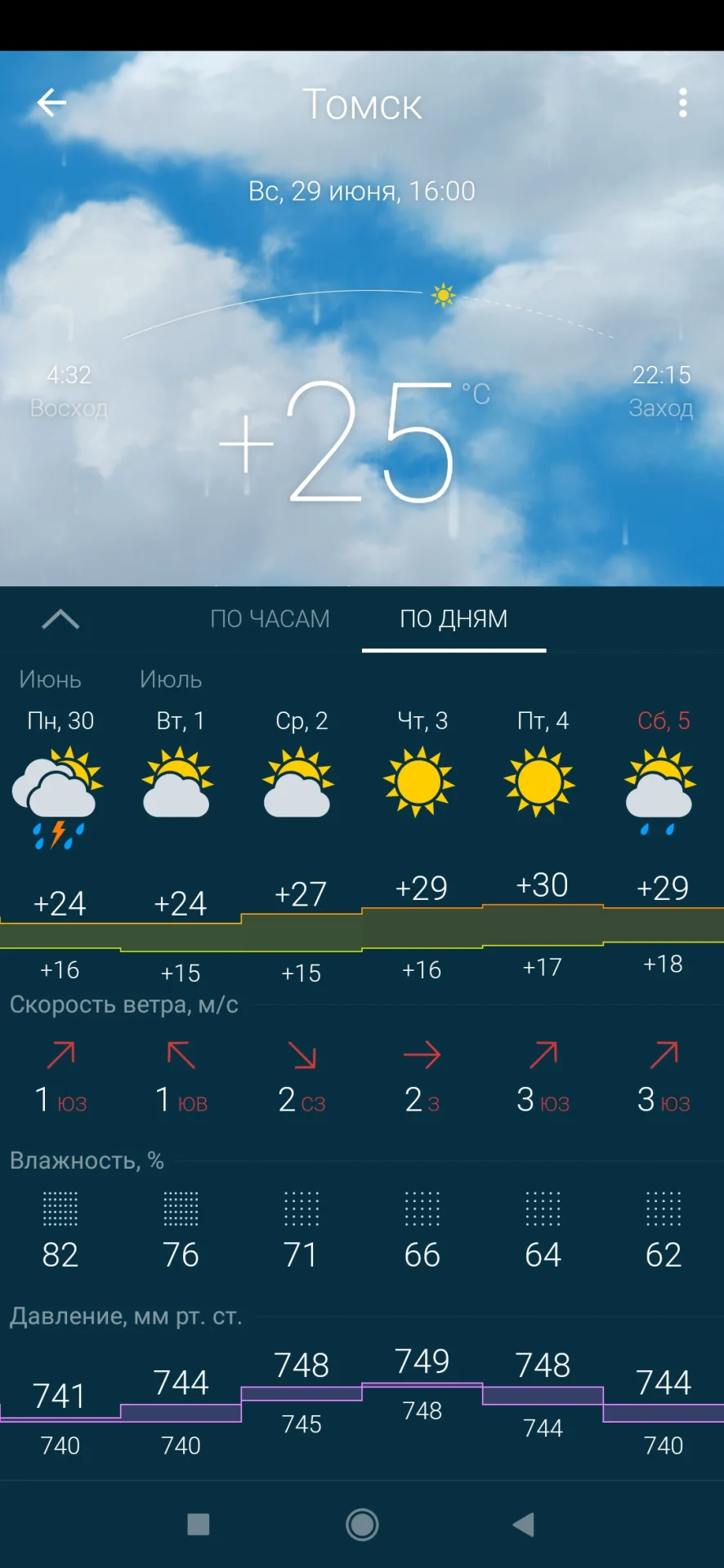Open recent apps with the square button
Screen dimensions: 724x1568
pos(199,1524)
